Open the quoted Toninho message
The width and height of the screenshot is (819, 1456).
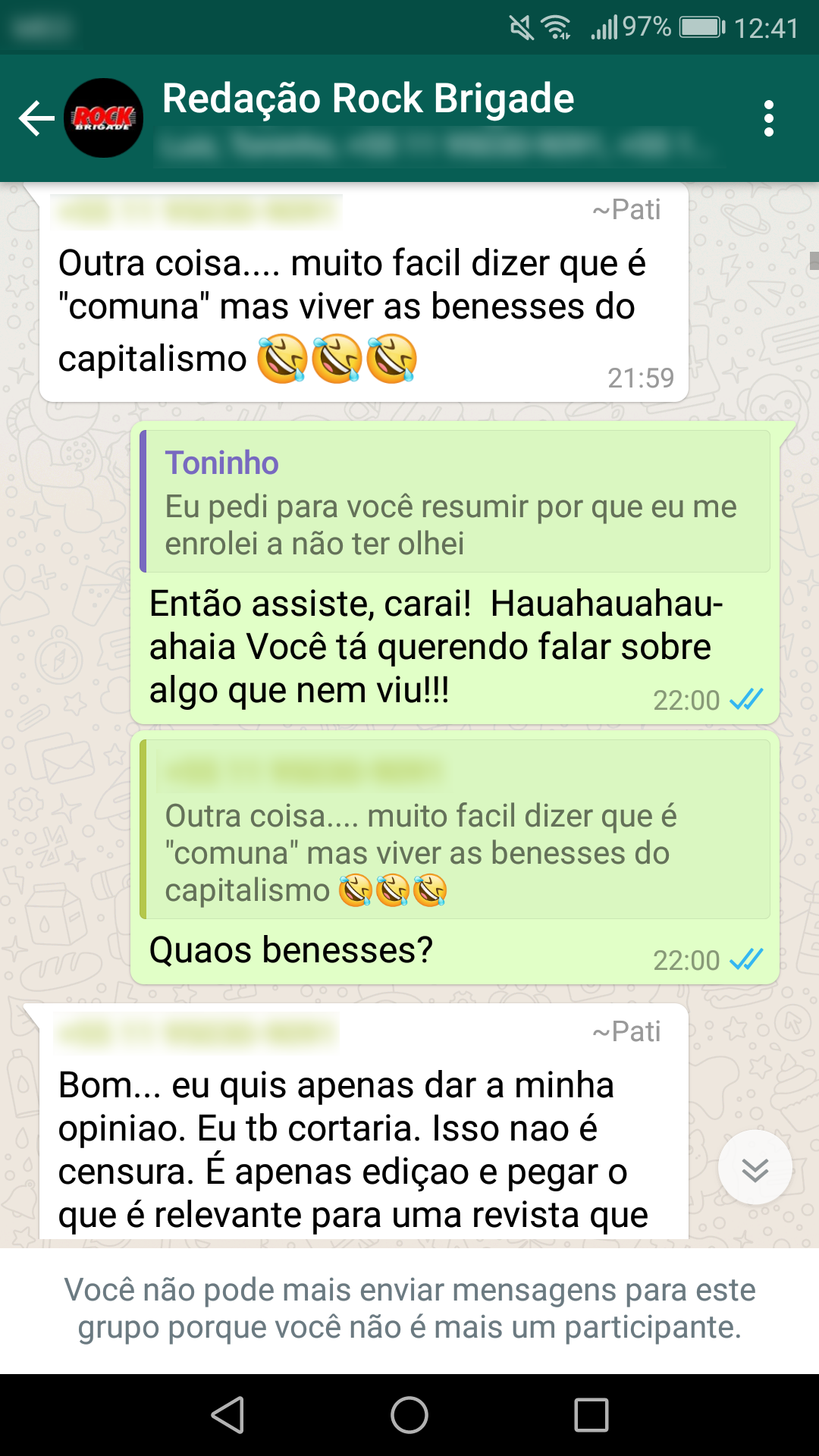[x=455, y=502]
